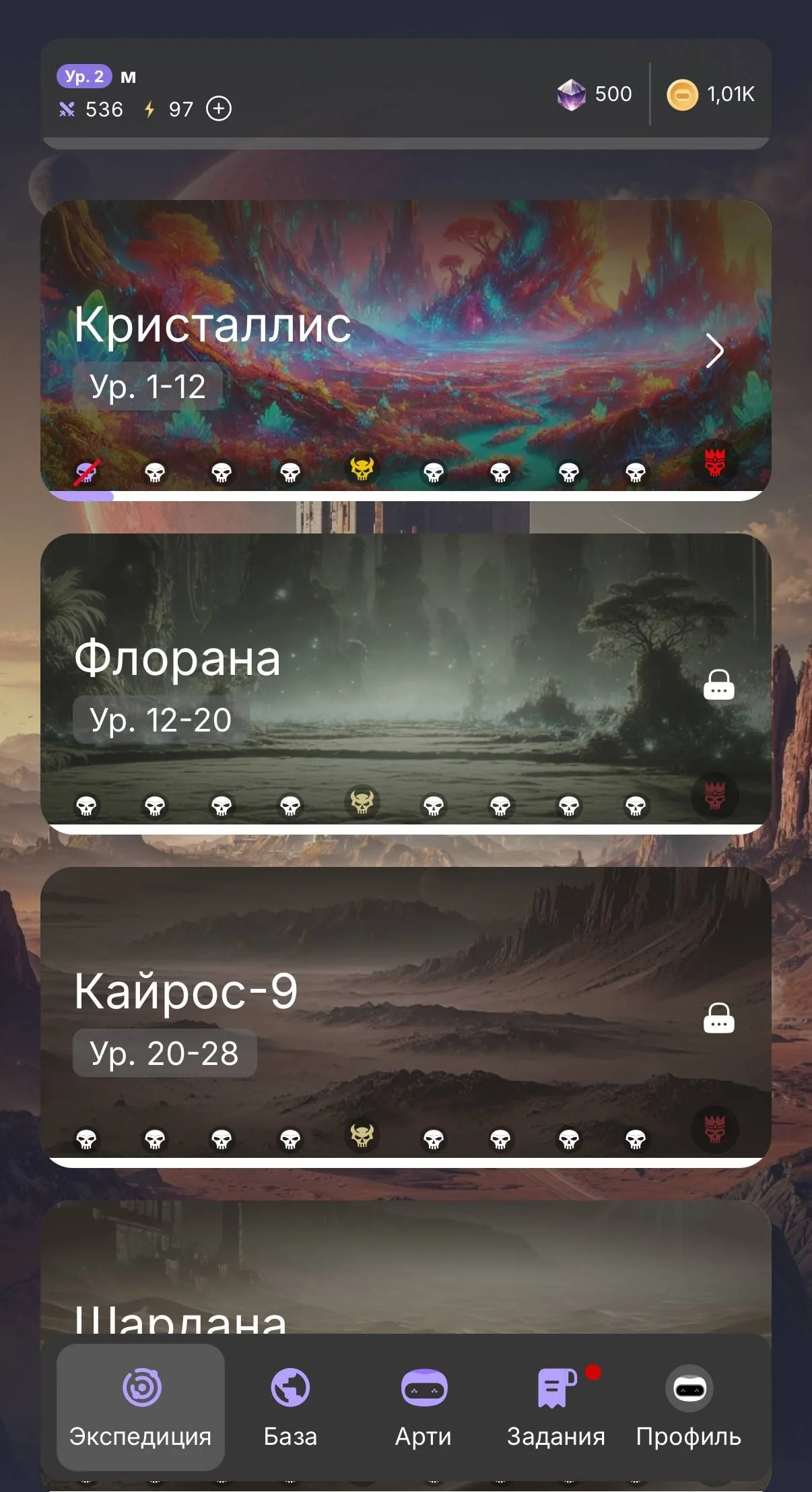Switch to the Экспедиция tab

[x=141, y=1407]
